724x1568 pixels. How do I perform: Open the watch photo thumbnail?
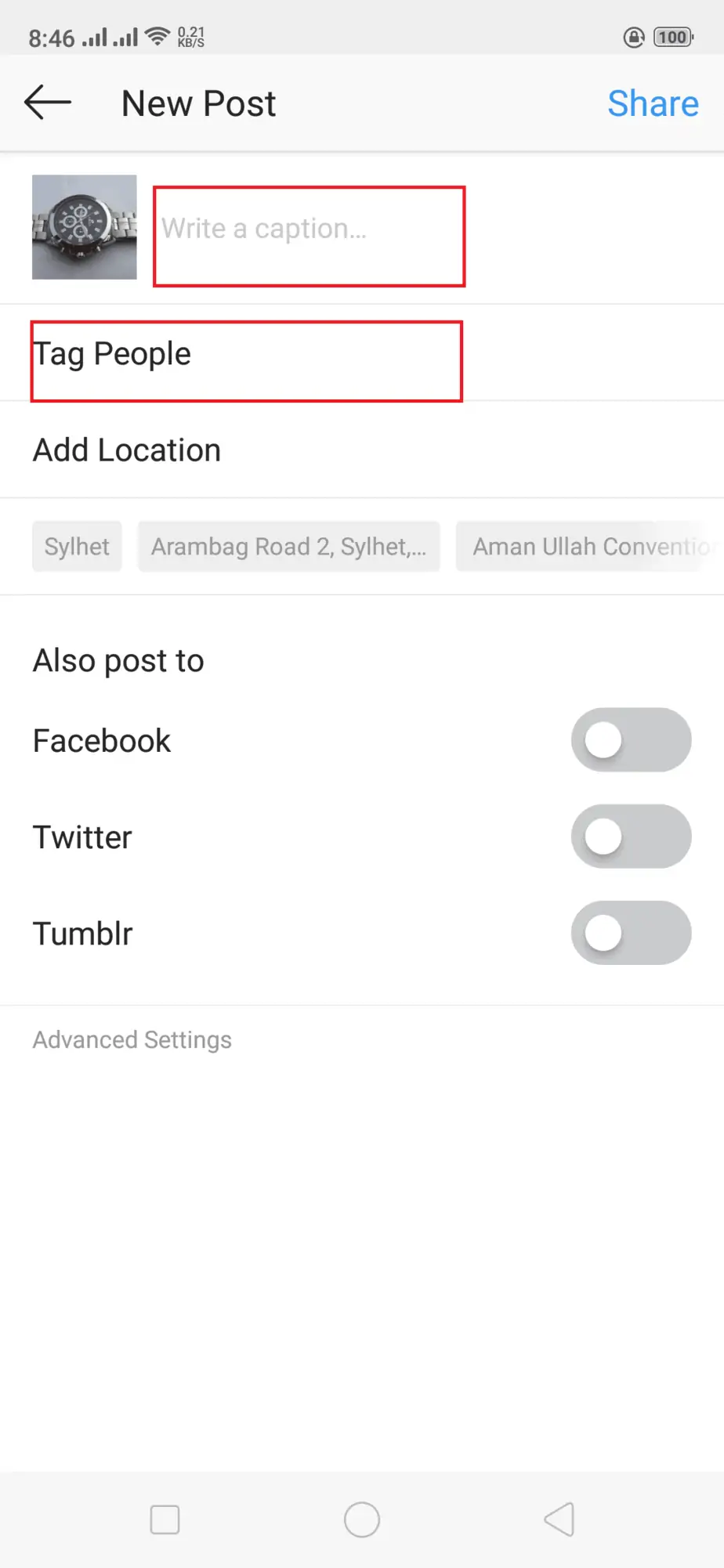click(x=84, y=227)
